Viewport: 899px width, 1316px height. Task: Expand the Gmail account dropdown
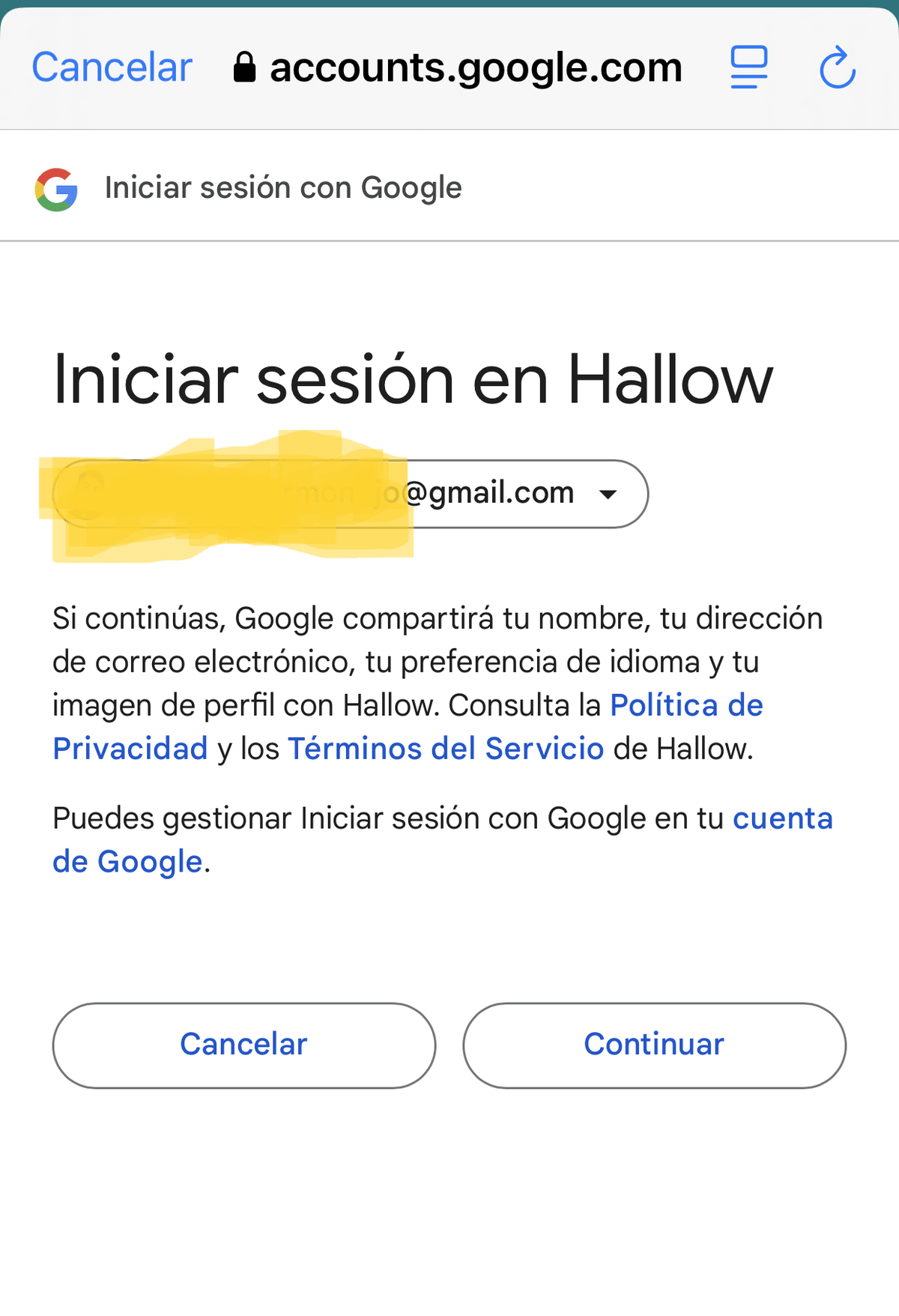click(x=608, y=494)
